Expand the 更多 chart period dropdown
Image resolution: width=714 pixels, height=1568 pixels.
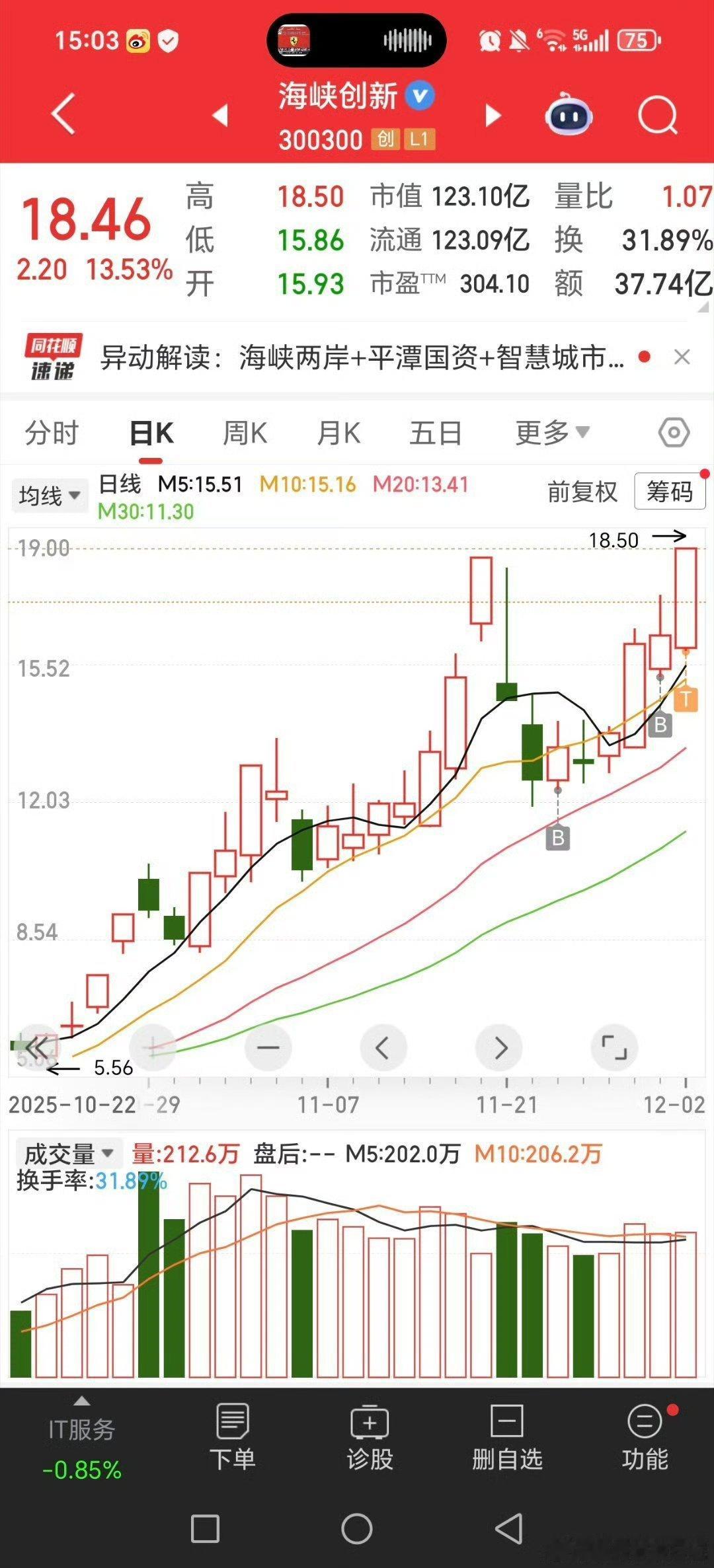click(552, 433)
